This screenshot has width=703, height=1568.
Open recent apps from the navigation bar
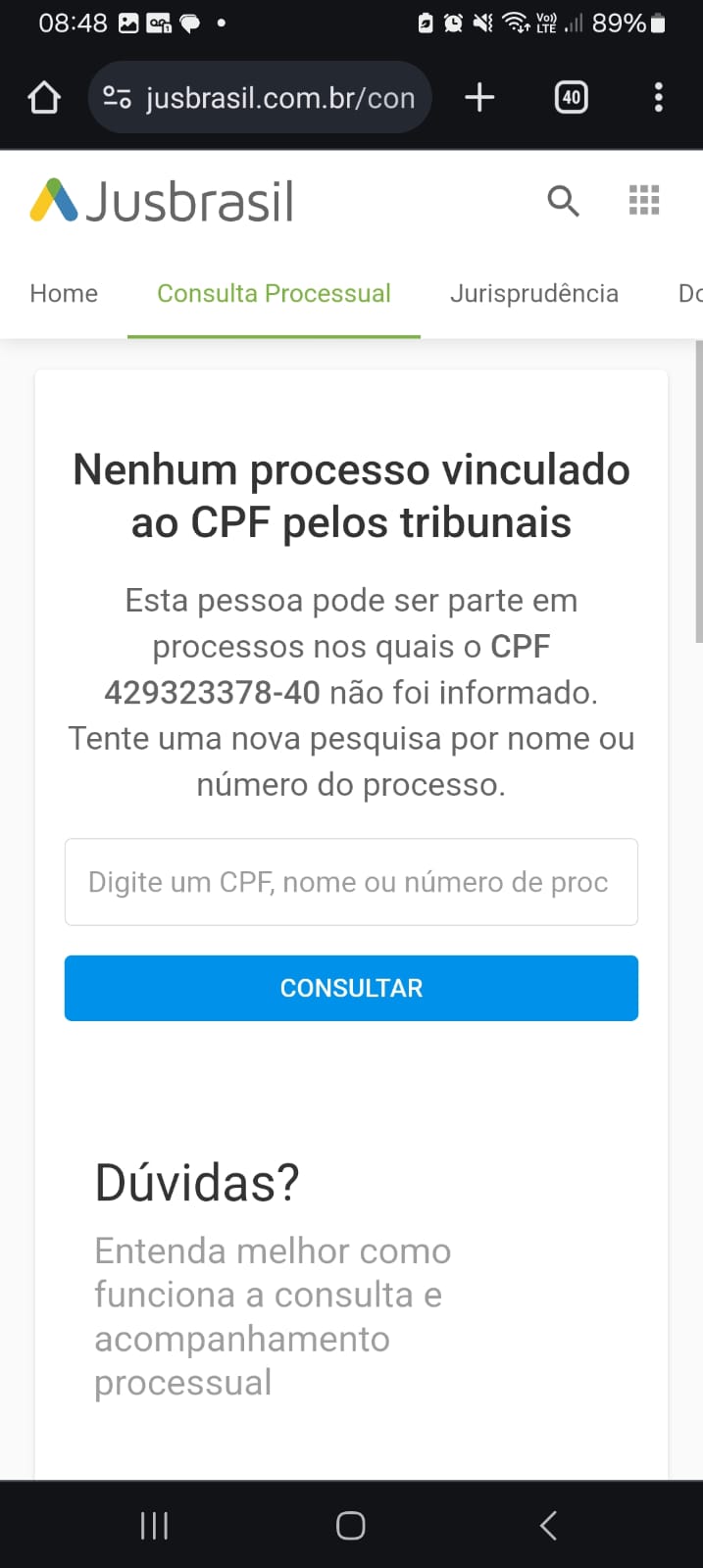pos(154,1525)
